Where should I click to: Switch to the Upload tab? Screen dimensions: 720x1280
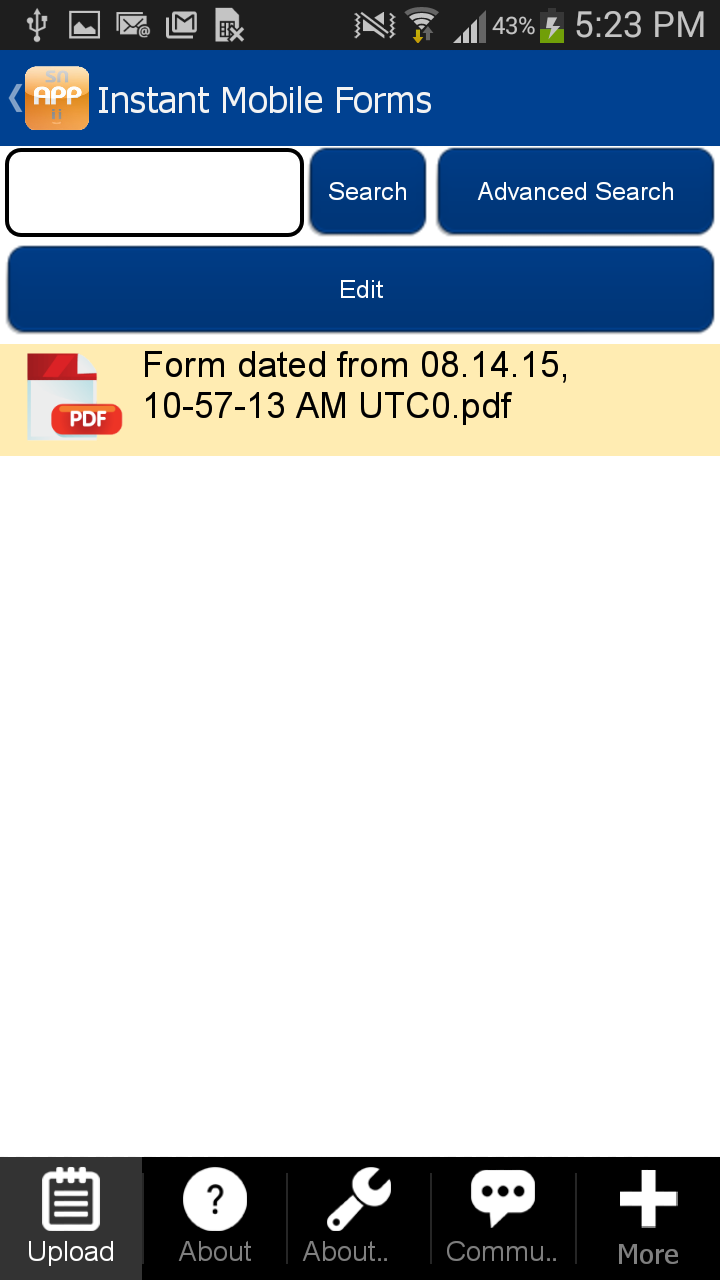[71, 1218]
